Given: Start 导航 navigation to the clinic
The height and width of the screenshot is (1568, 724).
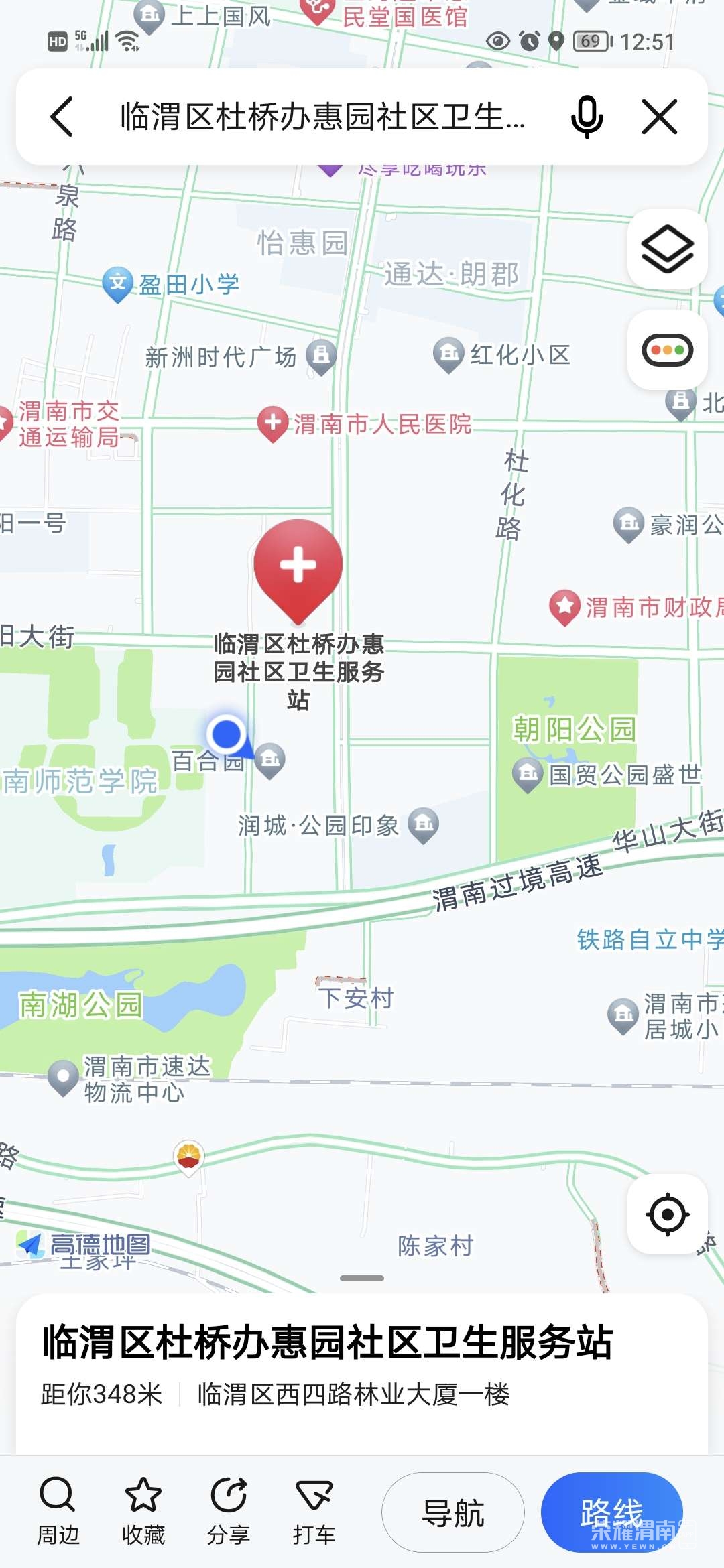Looking at the screenshot, I should [x=452, y=1512].
